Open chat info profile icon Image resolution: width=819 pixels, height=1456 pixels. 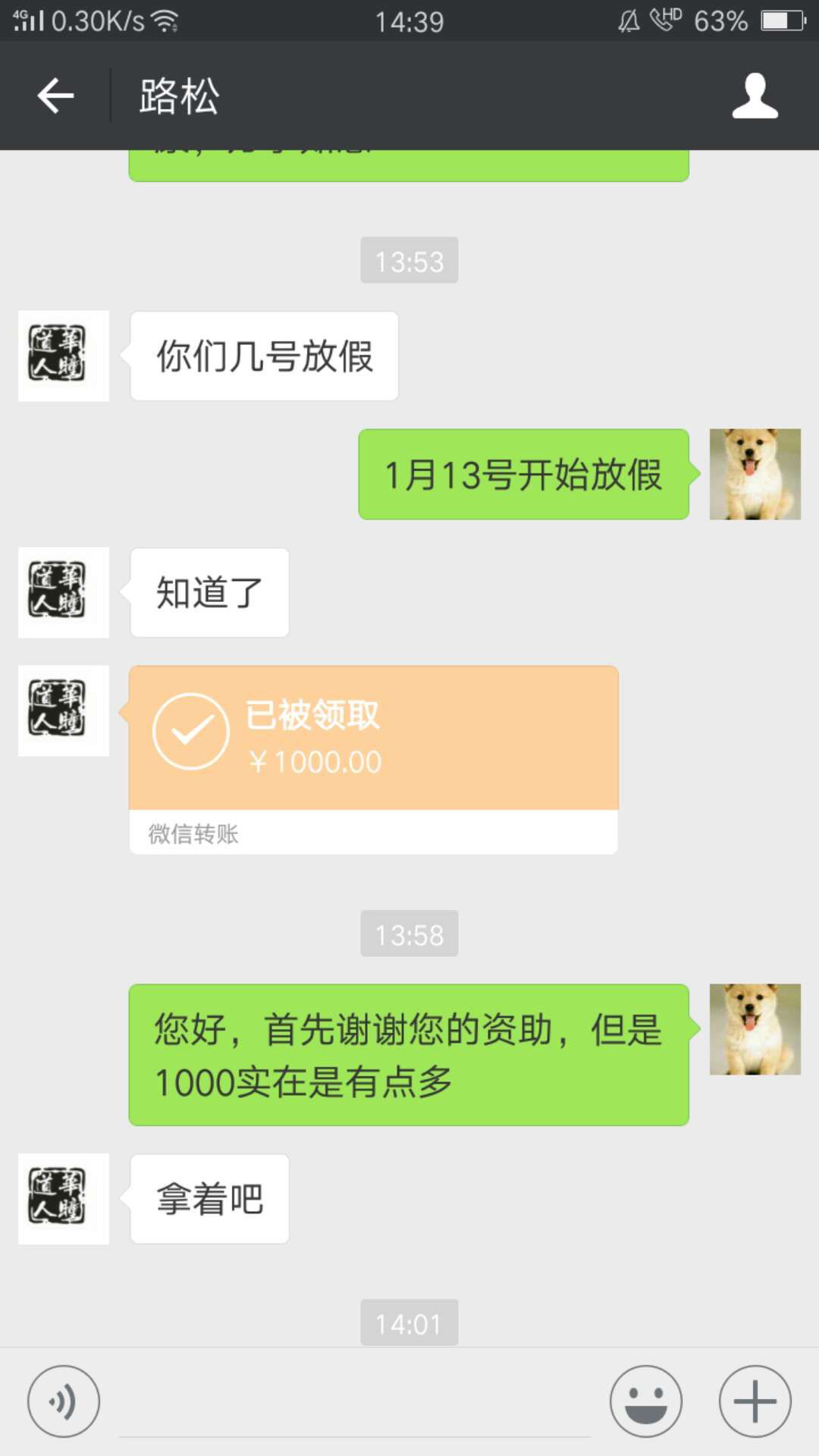coord(755,96)
